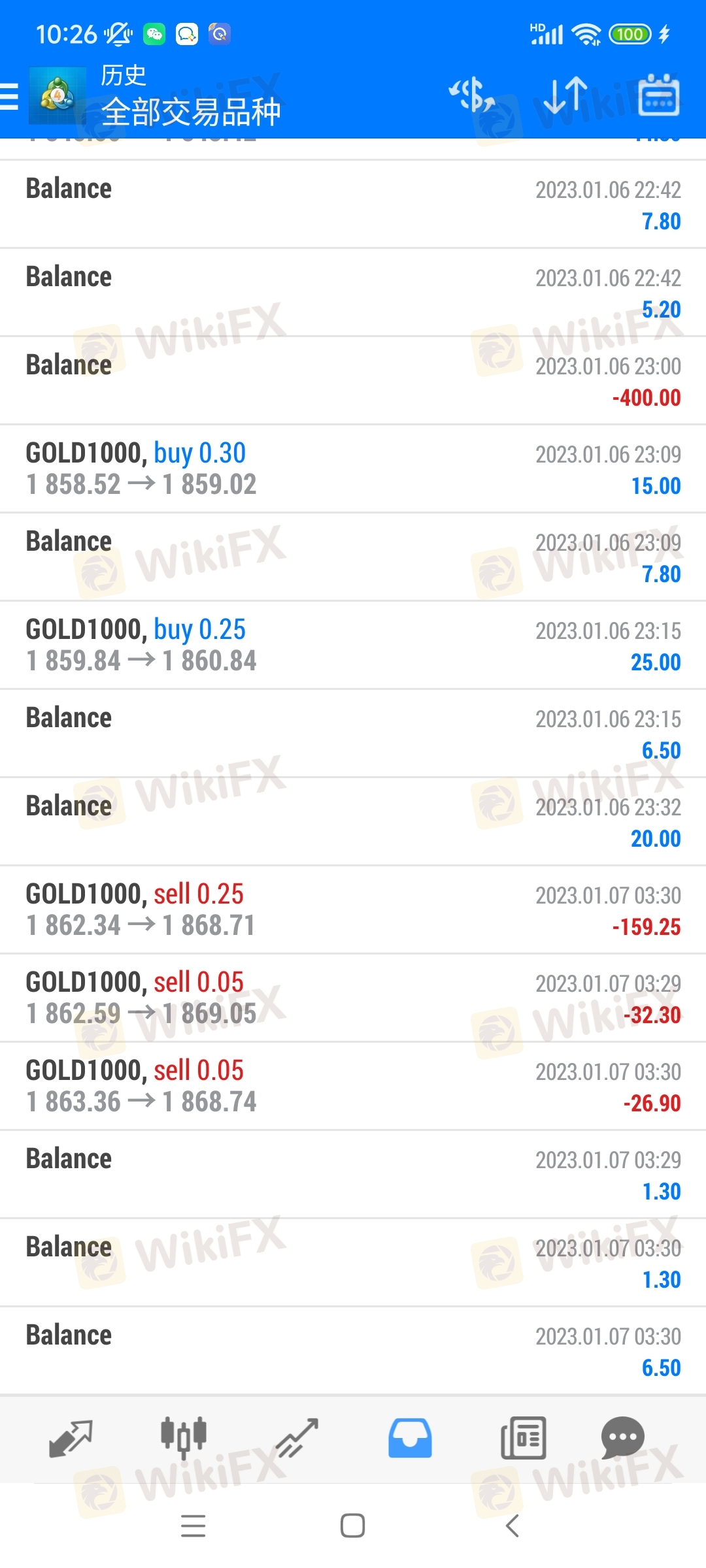Switch to the Quotes tab
706x1568 pixels.
(71, 1438)
